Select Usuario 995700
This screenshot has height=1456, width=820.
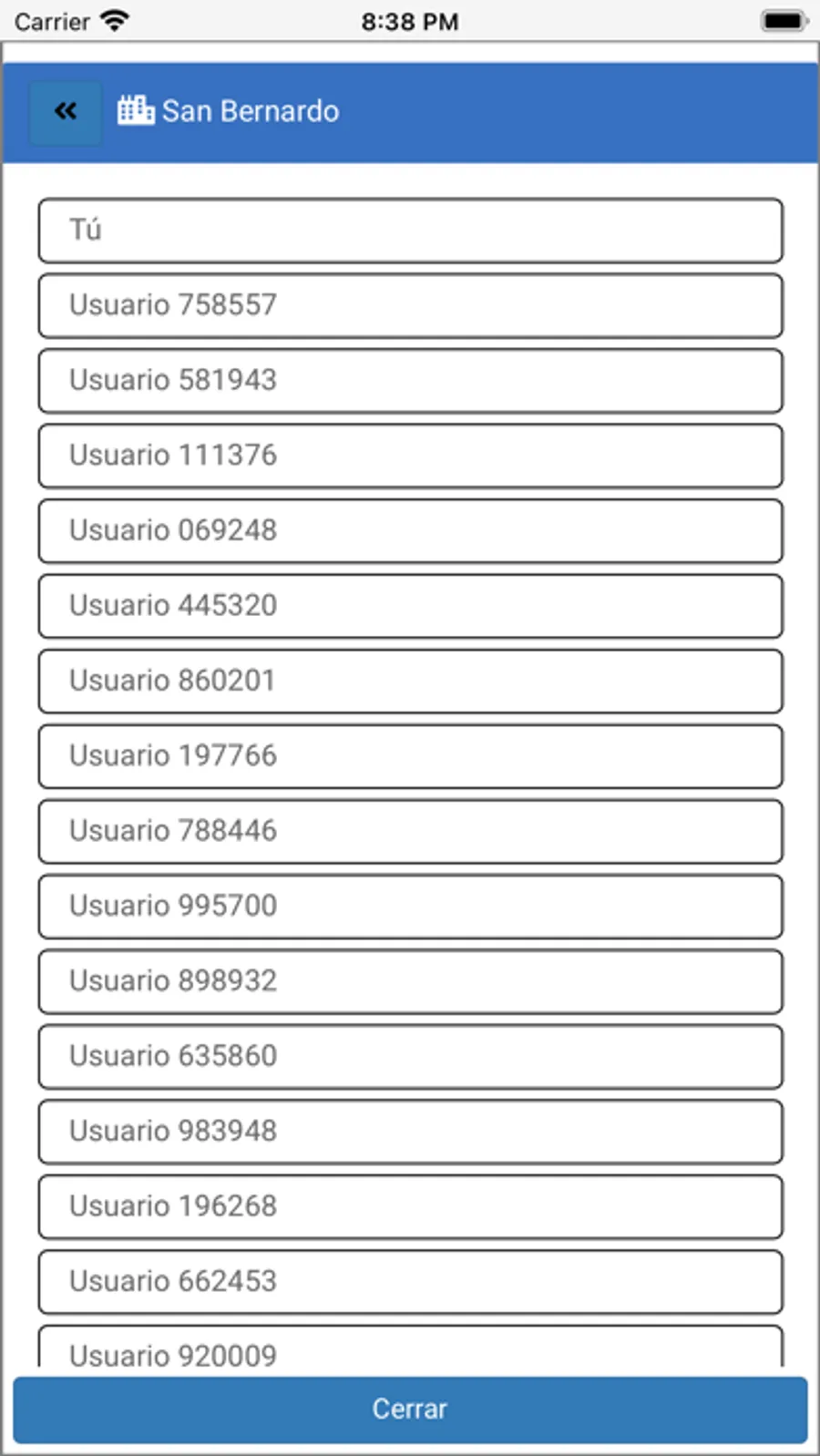tap(410, 906)
